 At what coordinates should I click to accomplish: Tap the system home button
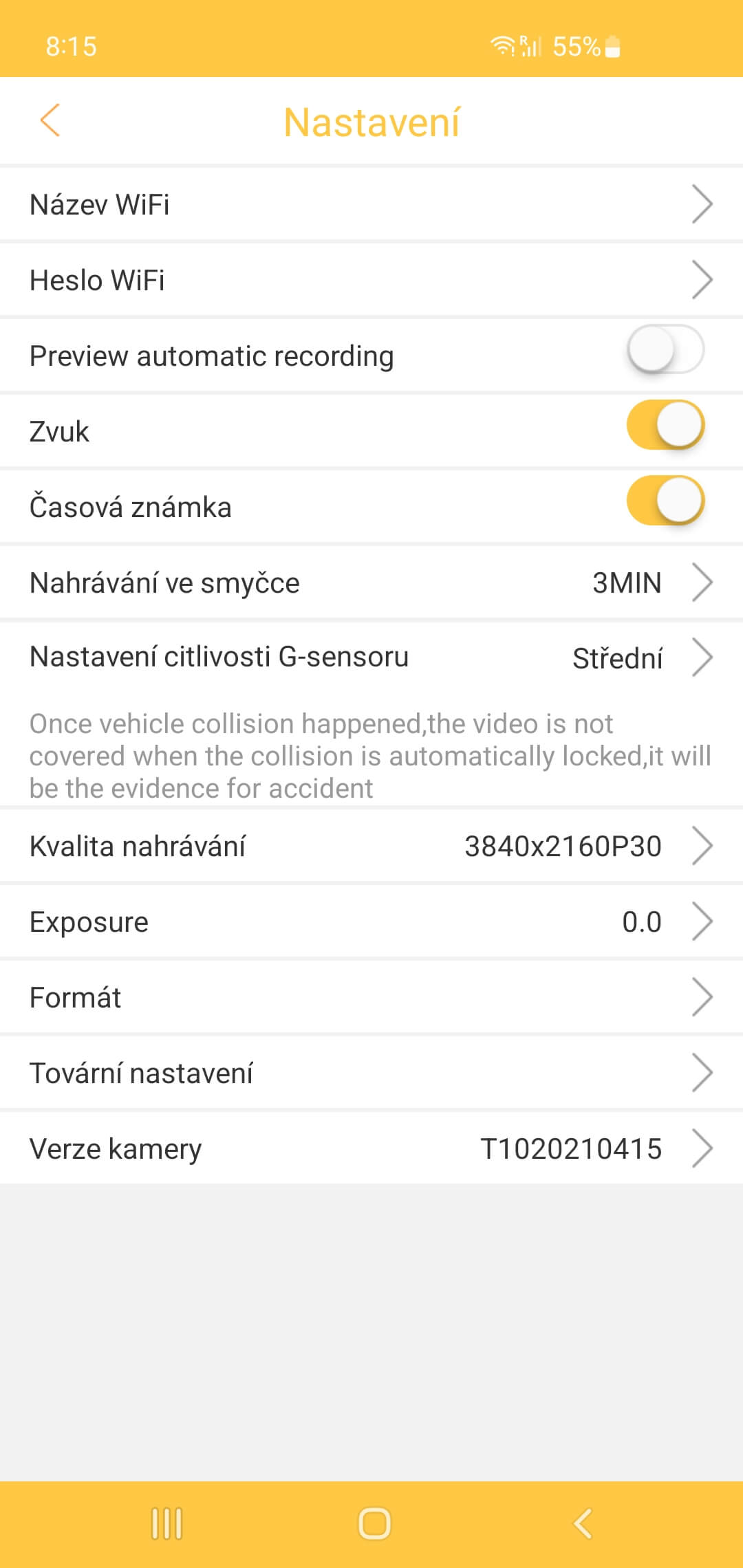point(374,1523)
